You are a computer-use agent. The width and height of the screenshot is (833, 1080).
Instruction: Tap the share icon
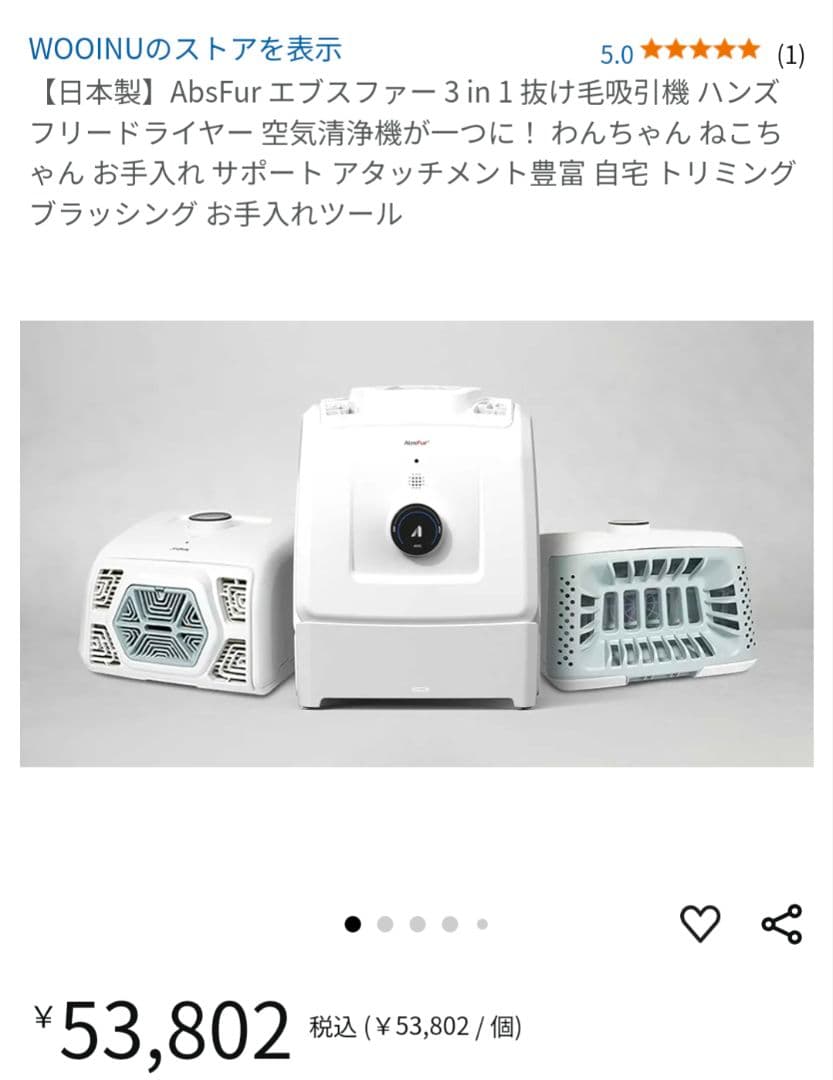[782, 926]
